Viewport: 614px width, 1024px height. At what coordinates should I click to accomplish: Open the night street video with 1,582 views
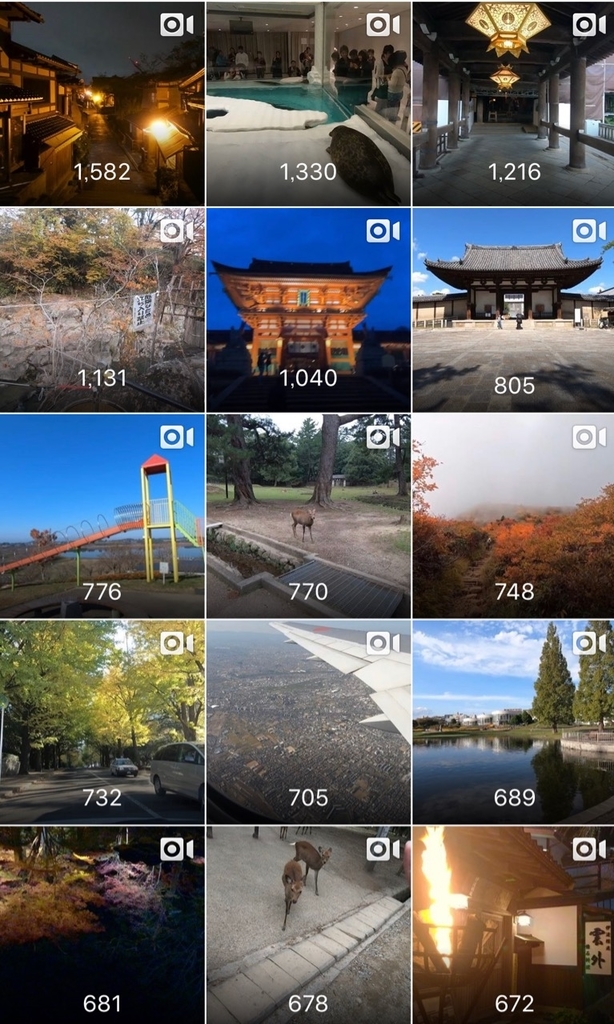(102, 102)
